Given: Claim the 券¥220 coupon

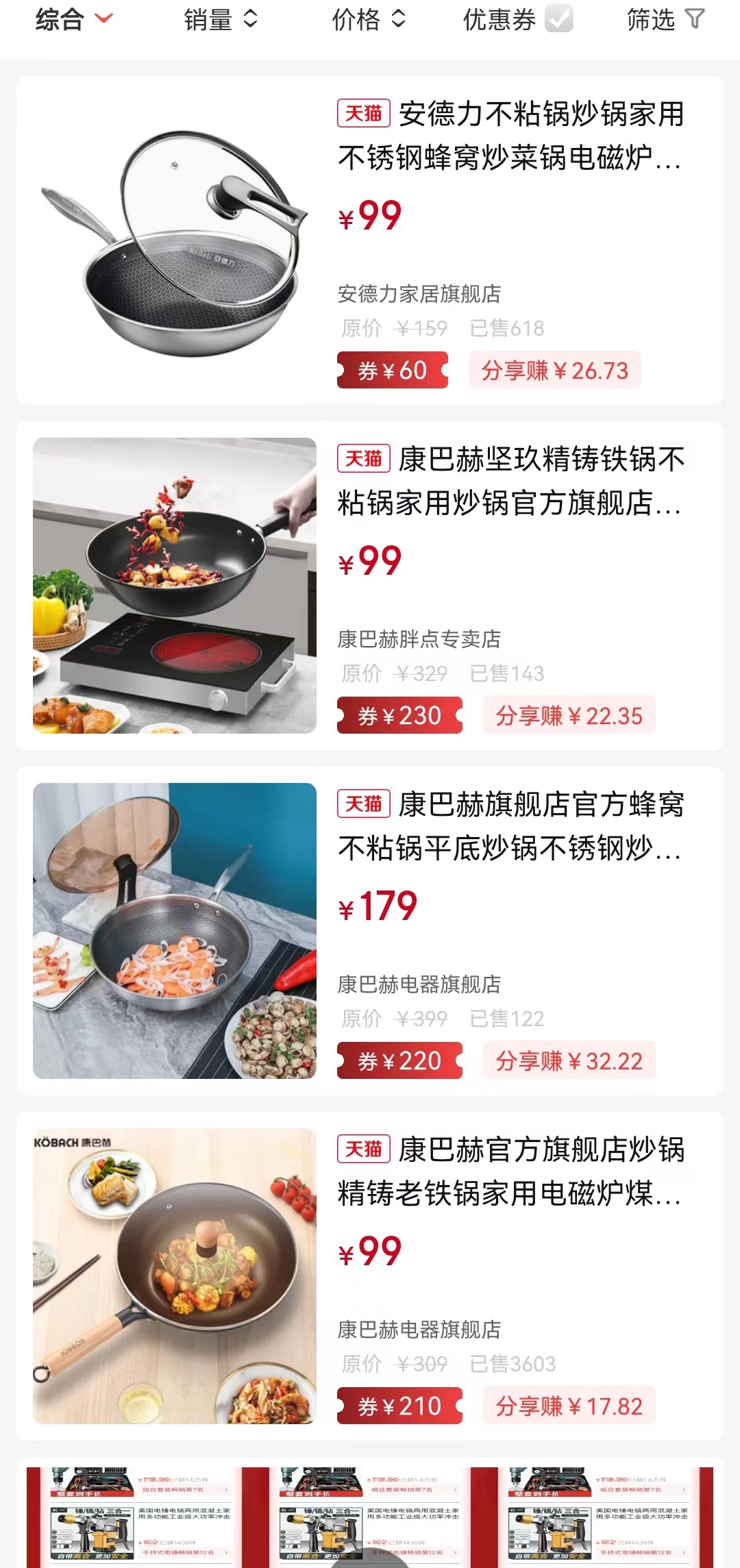Looking at the screenshot, I should [399, 1061].
